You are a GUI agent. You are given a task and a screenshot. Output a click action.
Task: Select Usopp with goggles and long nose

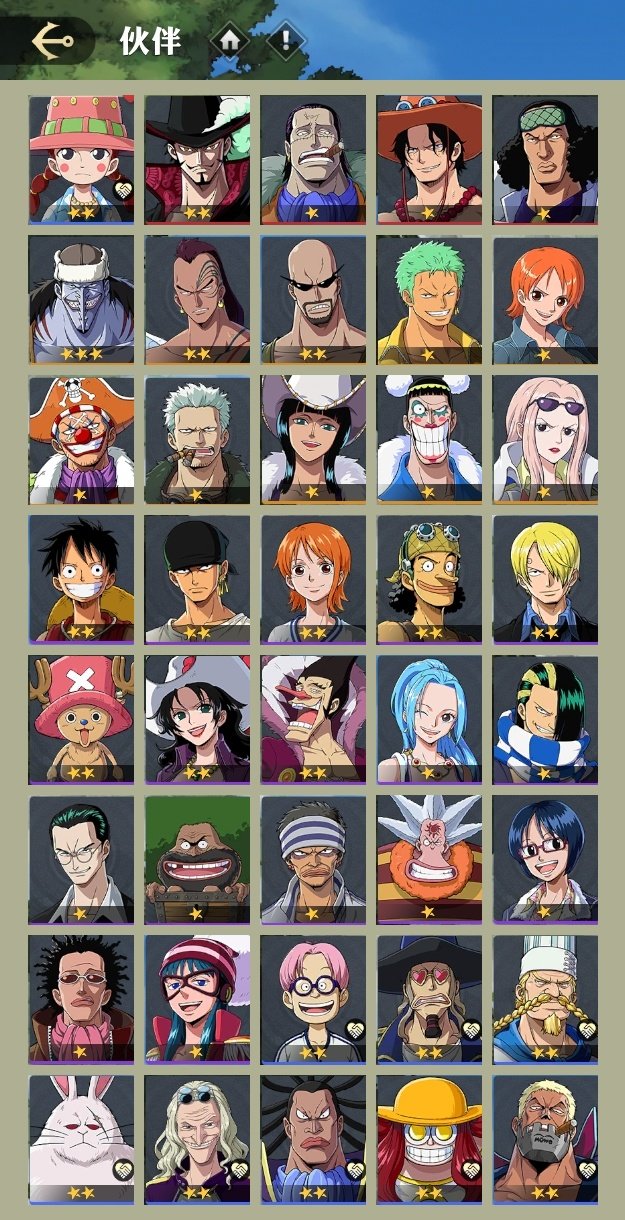(x=429, y=578)
